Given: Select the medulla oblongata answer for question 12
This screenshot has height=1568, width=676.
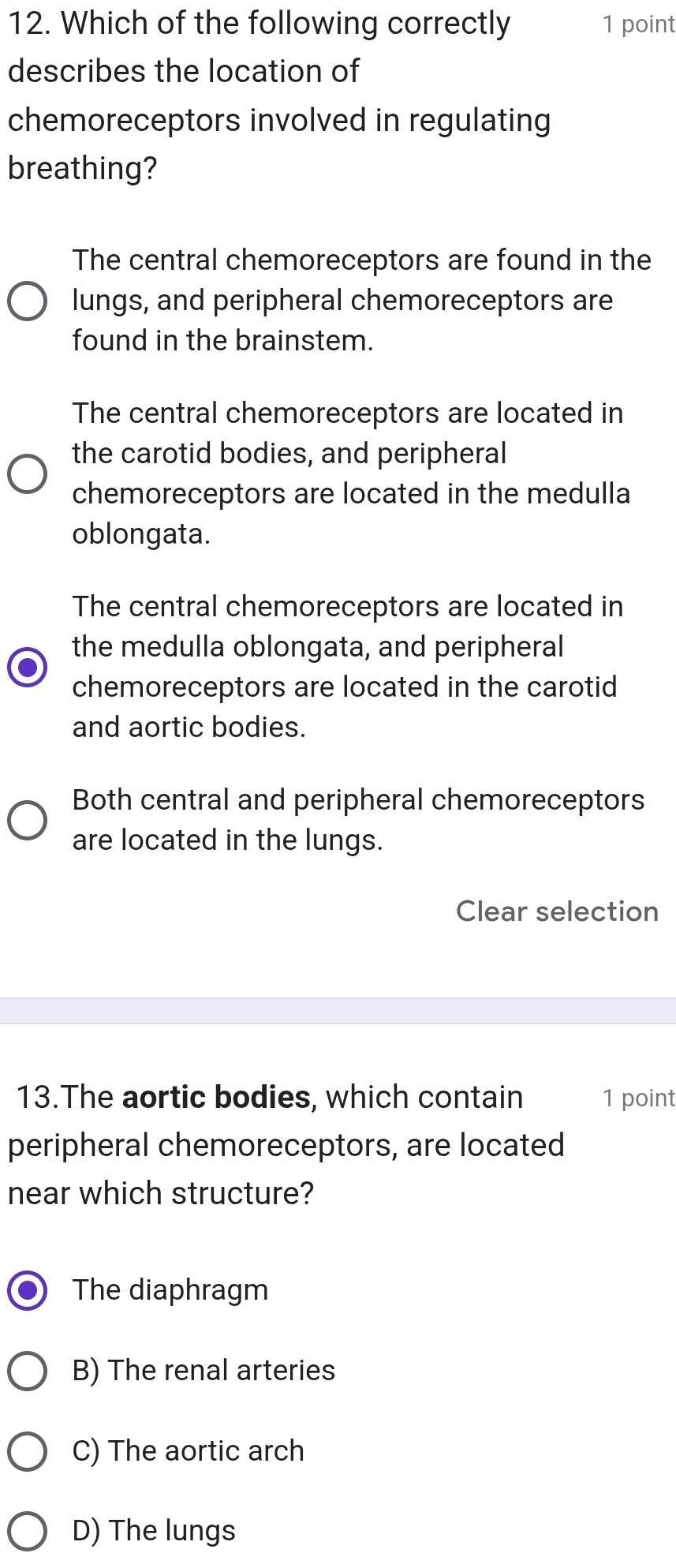Looking at the screenshot, I should click(x=28, y=667).
